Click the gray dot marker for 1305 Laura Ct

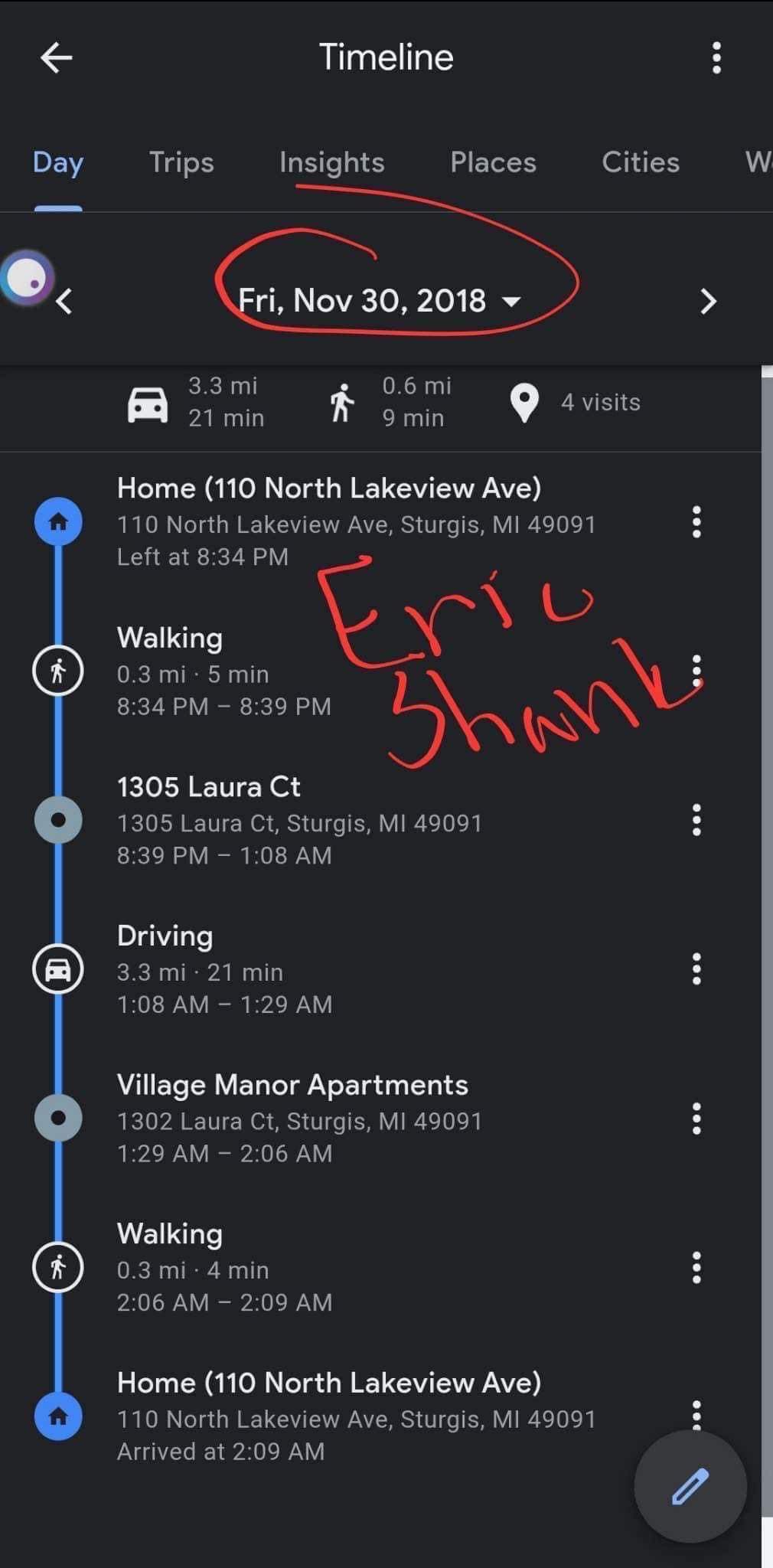point(58,818)
